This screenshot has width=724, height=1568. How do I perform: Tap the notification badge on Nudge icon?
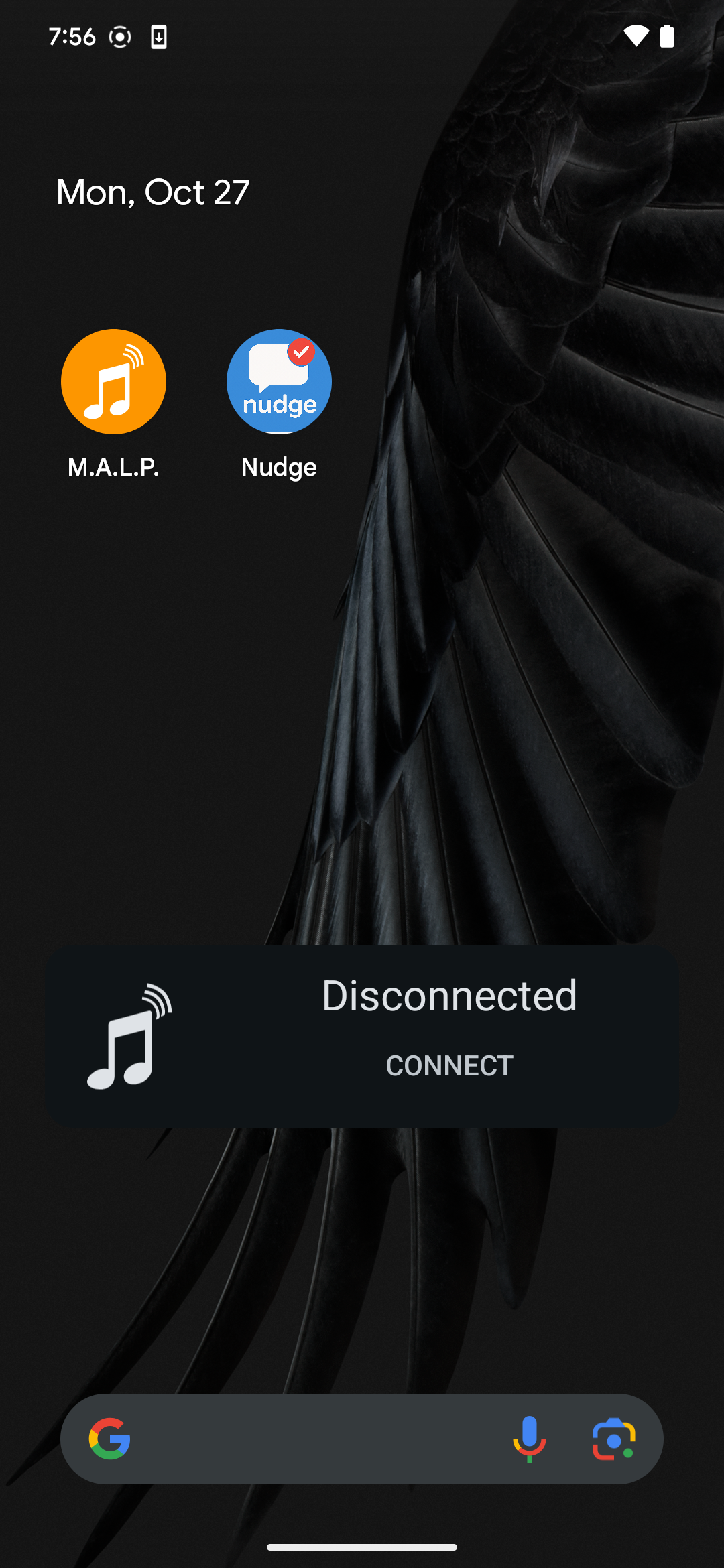[303, 351]
